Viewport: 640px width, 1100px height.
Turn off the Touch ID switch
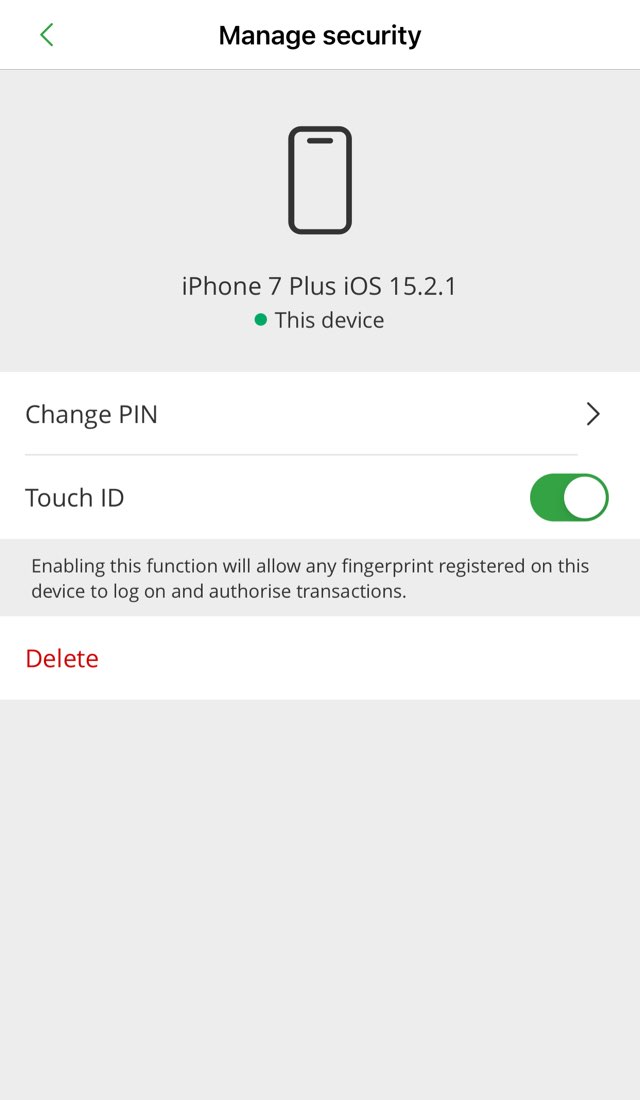click(568, 498)
